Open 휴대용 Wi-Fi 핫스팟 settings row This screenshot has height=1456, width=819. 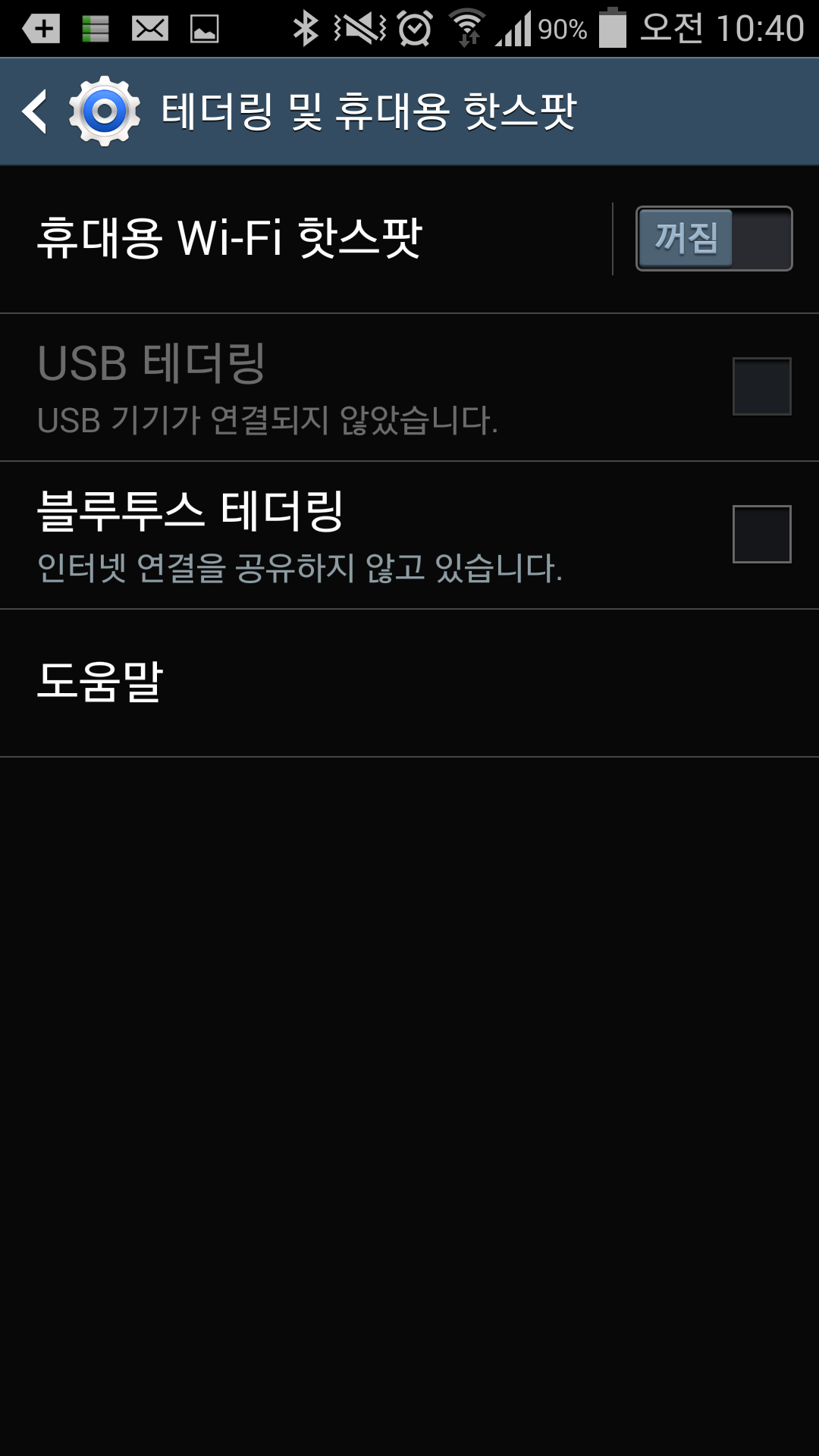306,239
